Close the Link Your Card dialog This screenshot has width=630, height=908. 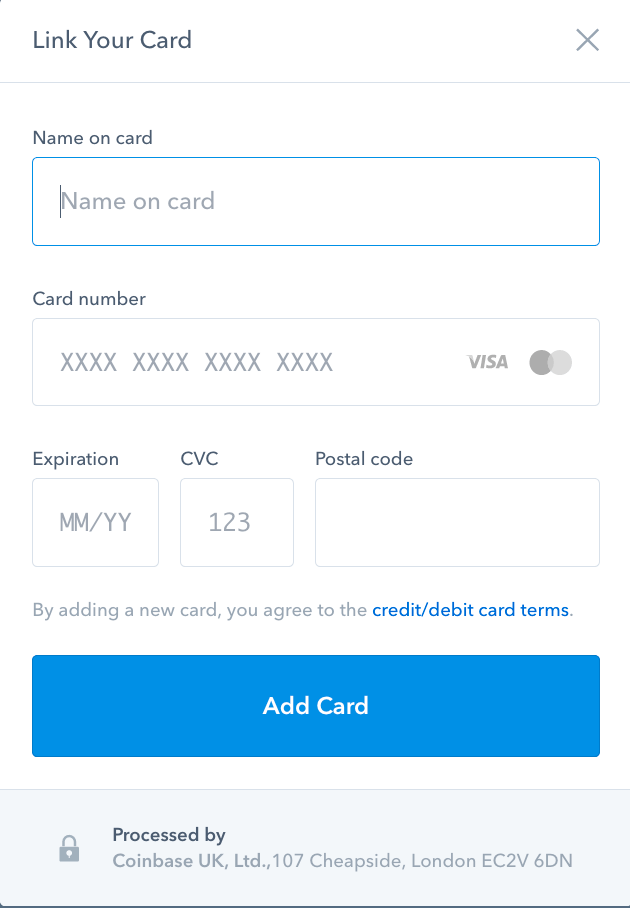point(587,40)
